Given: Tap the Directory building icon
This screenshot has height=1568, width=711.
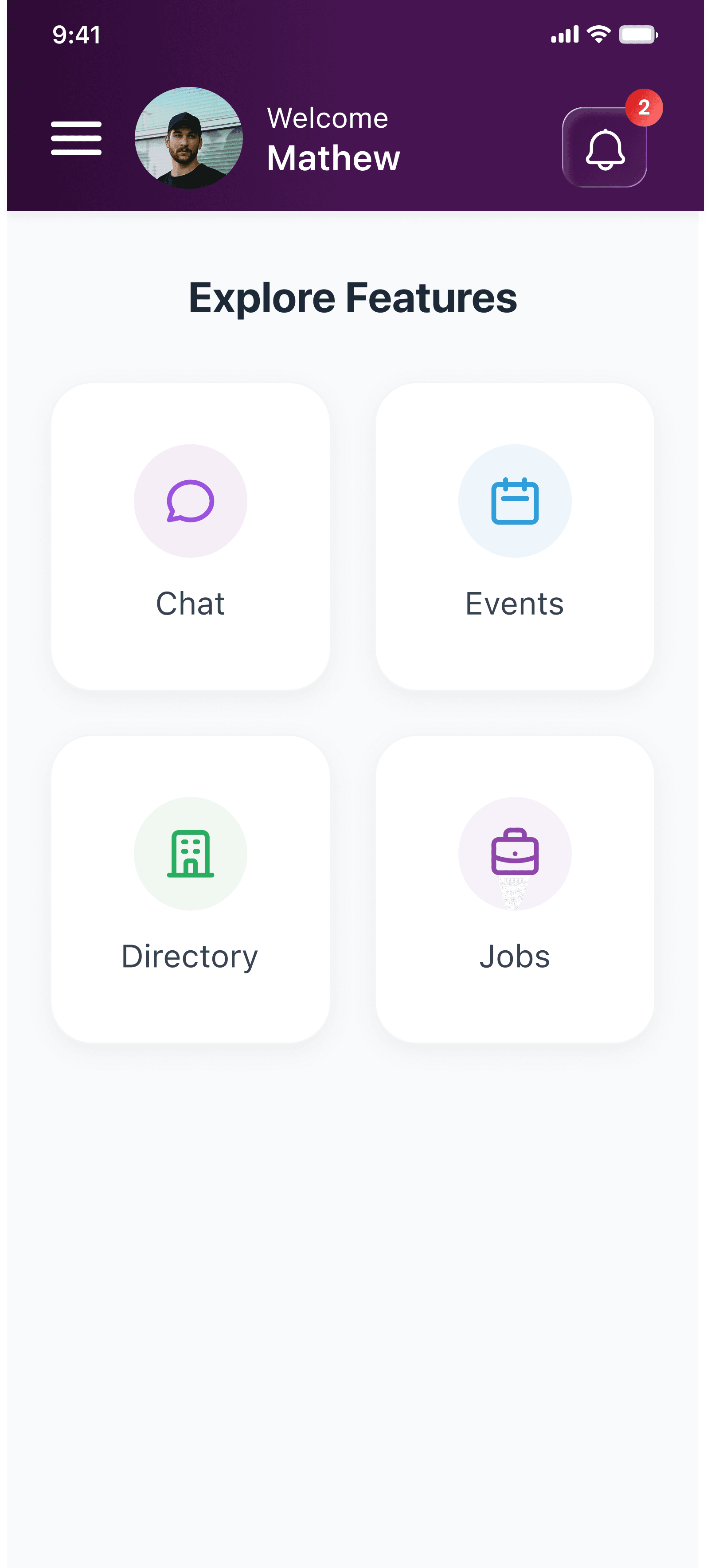Looking at the screenshot, I should point(190,853).
